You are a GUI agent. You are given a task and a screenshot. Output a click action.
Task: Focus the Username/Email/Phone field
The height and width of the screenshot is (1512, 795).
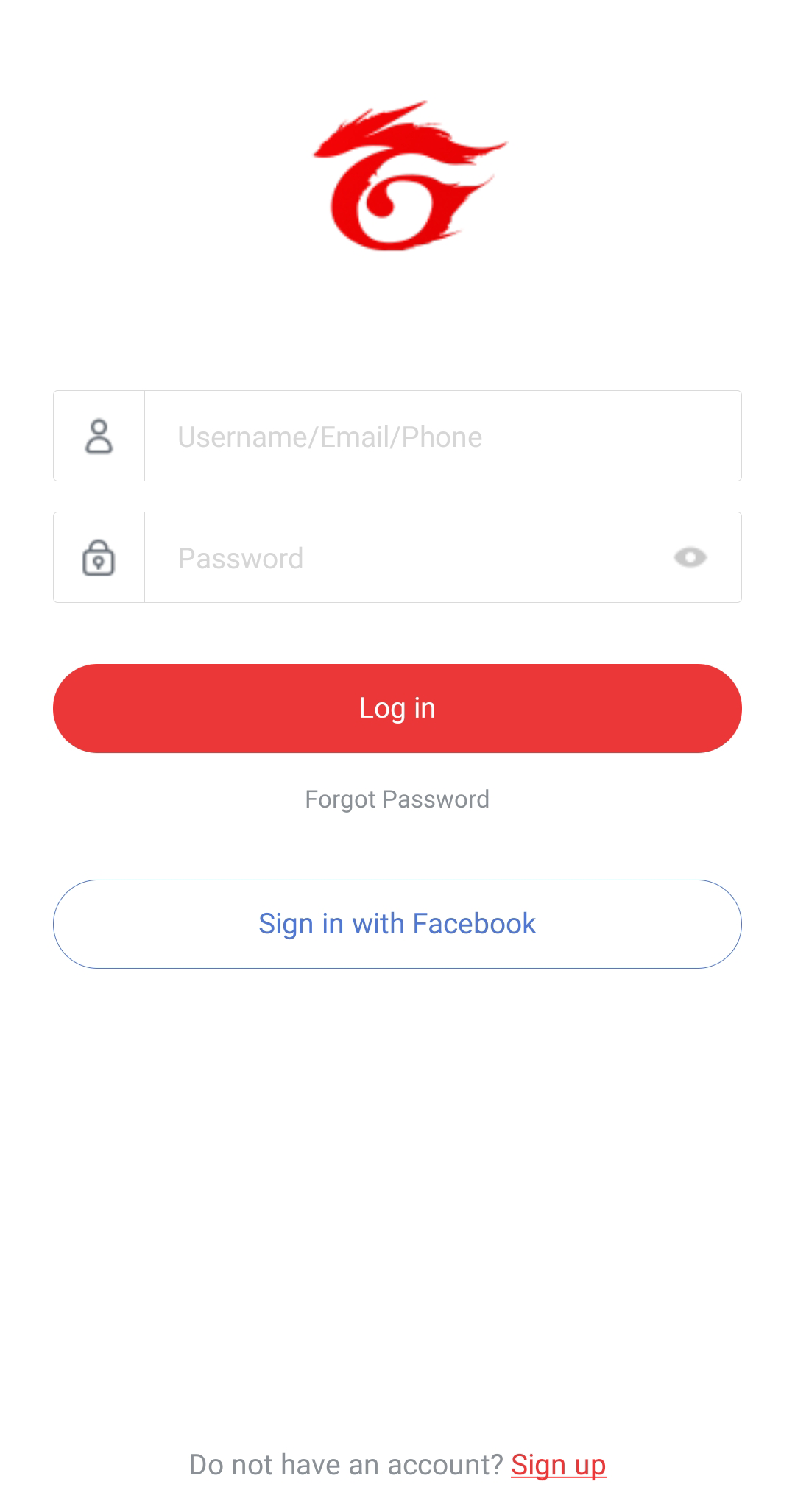[x=442, y=437]
